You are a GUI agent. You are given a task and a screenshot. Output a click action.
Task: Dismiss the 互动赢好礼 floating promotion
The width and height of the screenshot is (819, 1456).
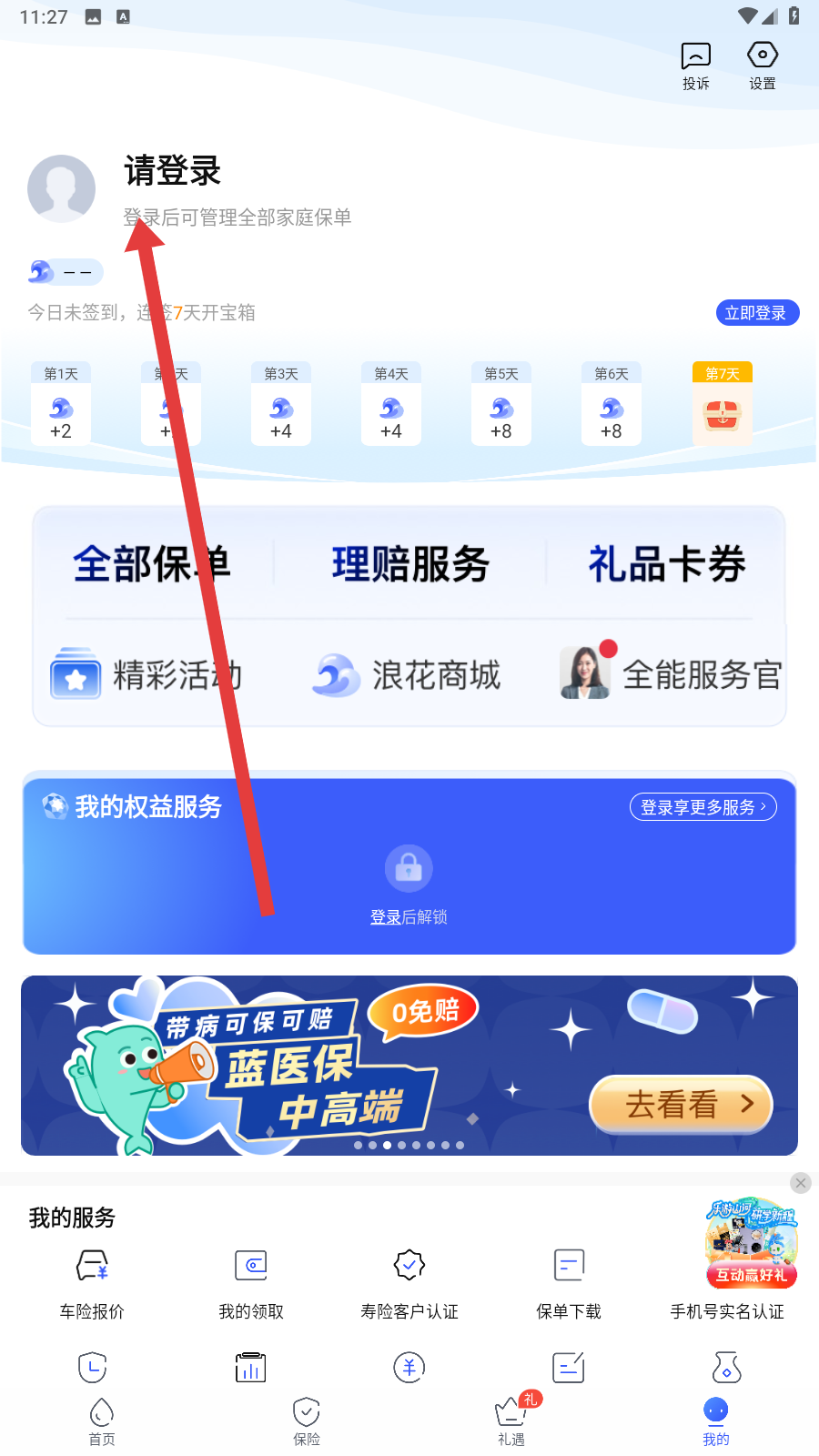pos(801,1182)
